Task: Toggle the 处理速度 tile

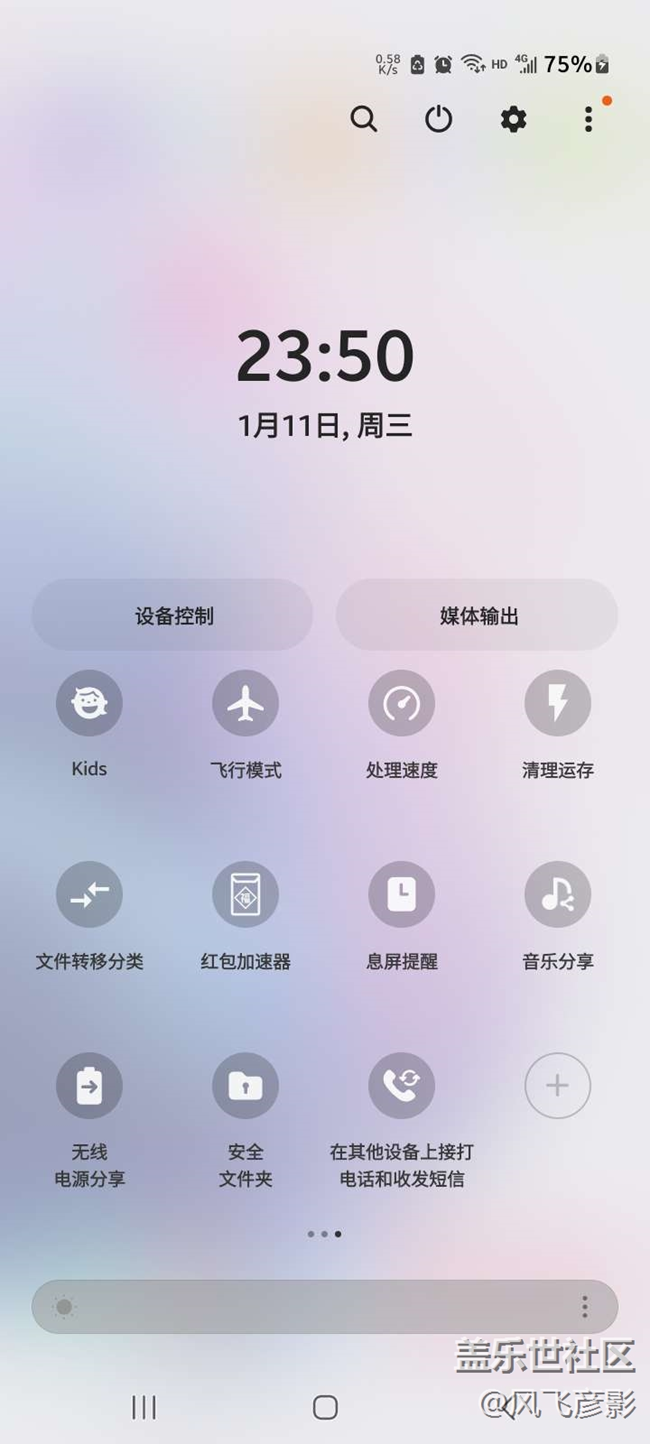Action: [x=401, y=703]
